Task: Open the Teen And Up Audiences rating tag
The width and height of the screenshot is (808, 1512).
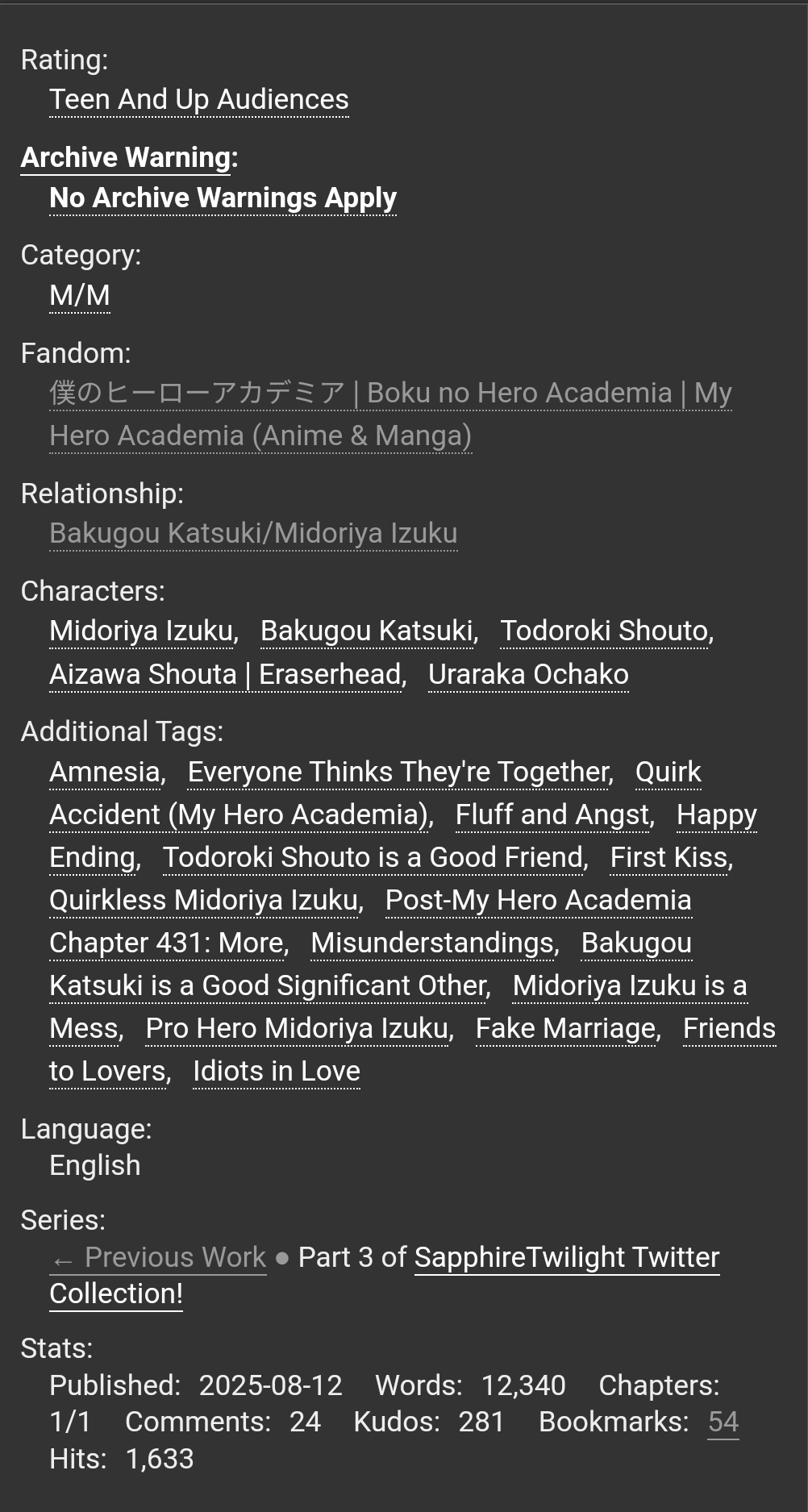Action: point(198,100)
